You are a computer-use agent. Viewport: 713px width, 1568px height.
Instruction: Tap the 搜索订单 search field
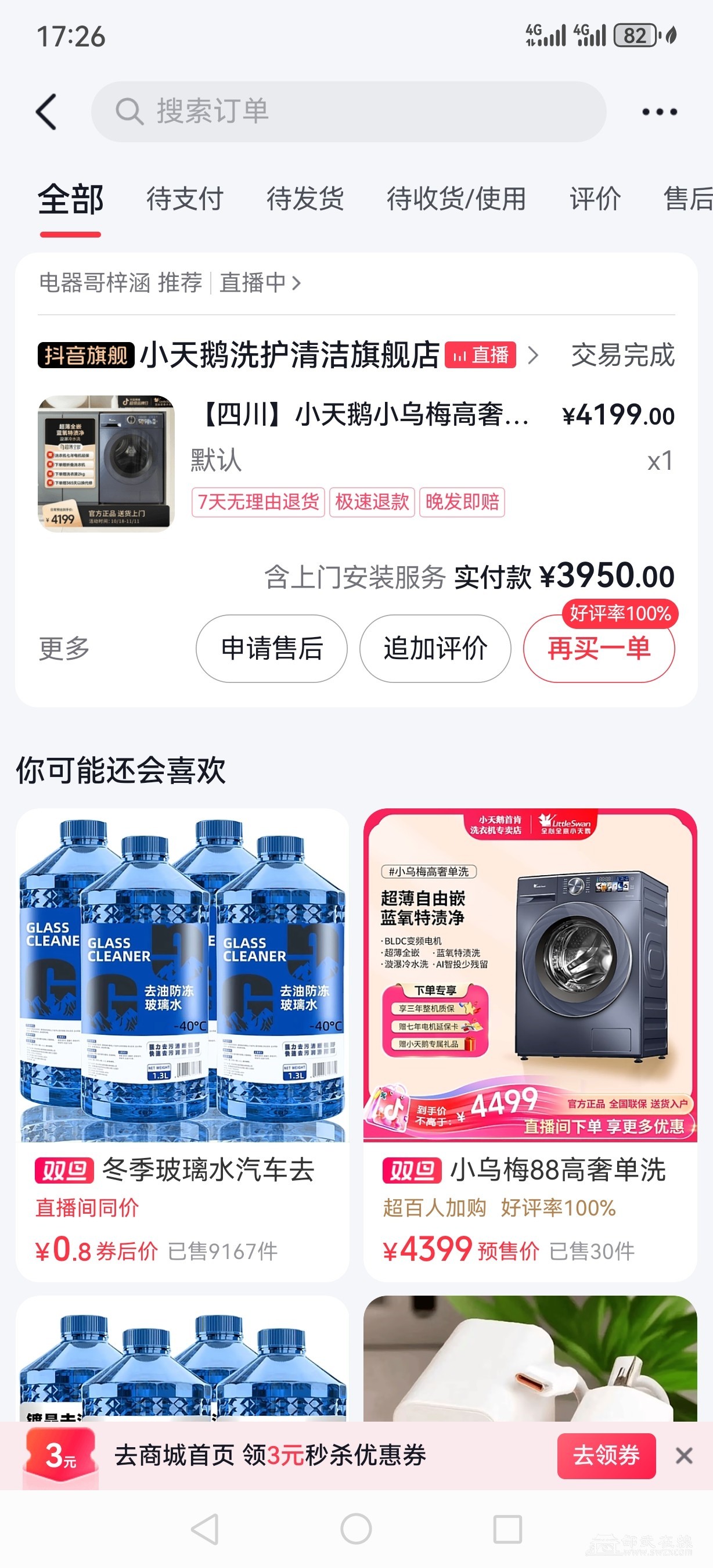[348, 112]
